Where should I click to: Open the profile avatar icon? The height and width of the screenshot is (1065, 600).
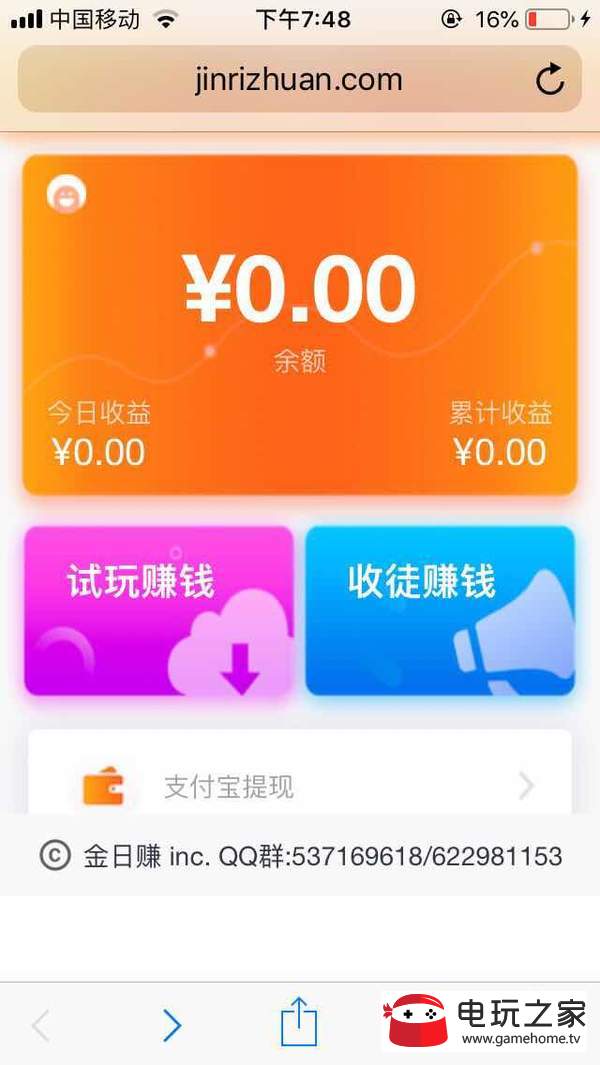[x=67, y=194]
